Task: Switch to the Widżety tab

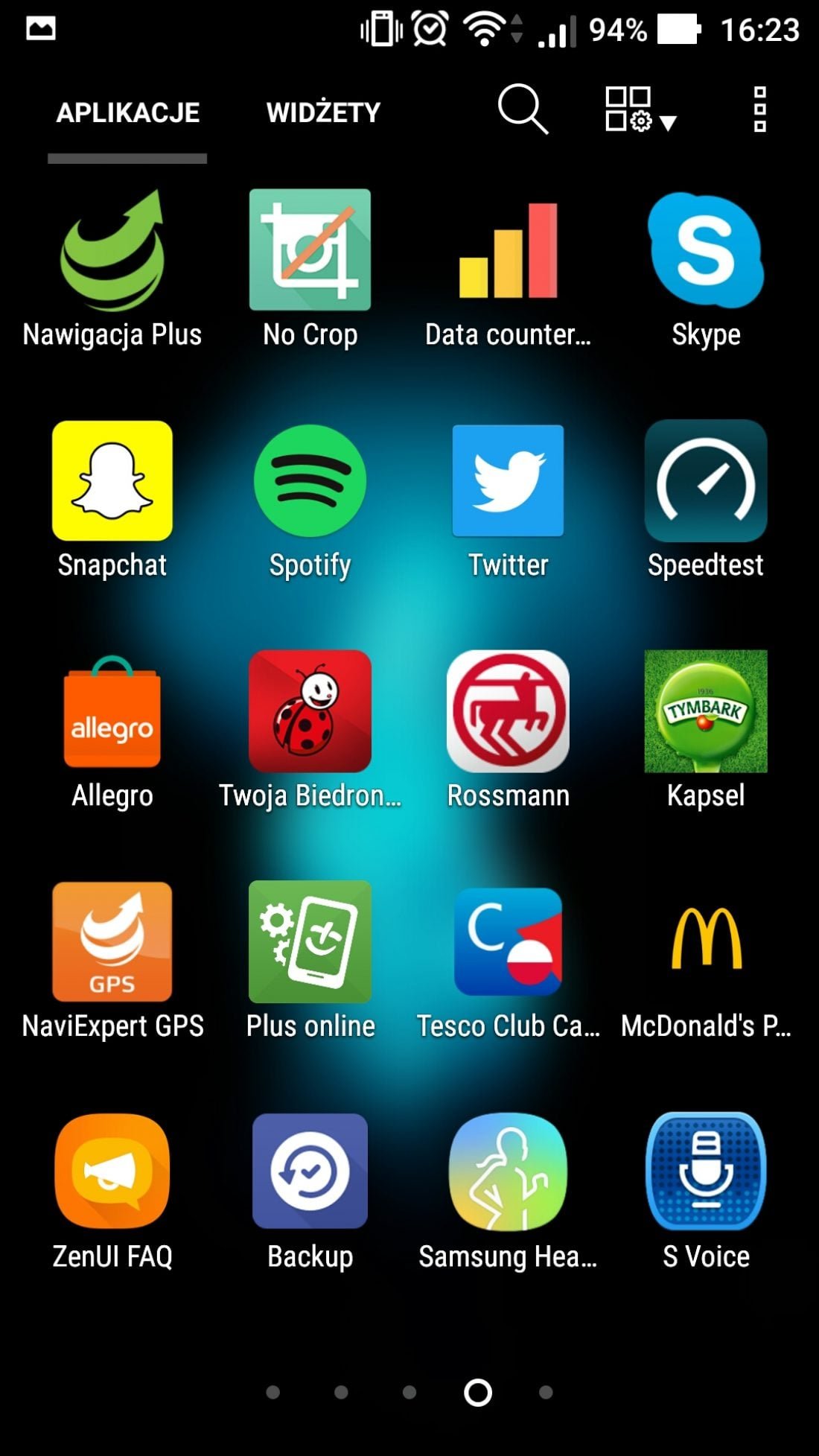Action: pos(323,112)
